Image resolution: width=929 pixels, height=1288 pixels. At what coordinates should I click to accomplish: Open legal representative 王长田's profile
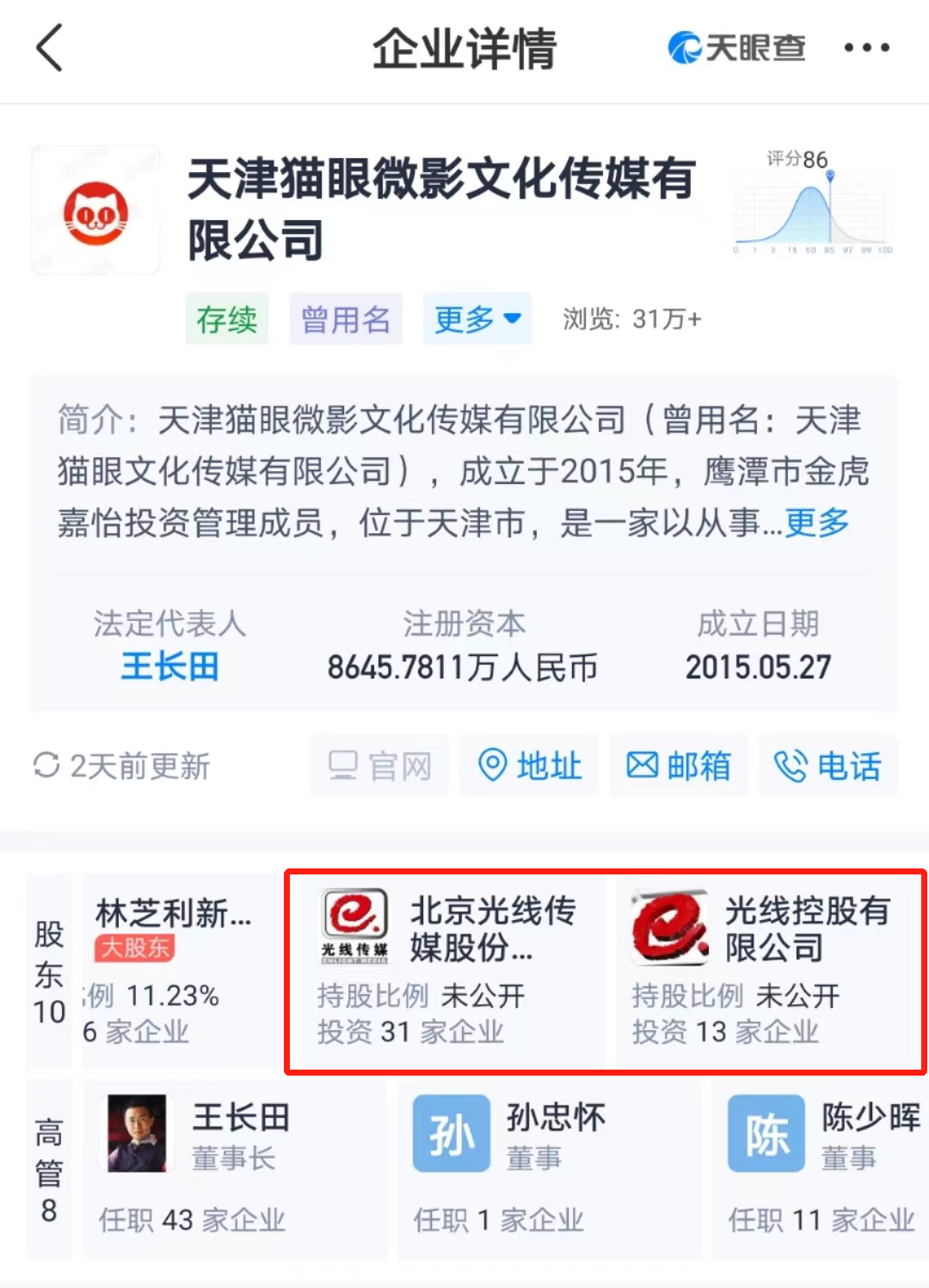pos(169,666)
